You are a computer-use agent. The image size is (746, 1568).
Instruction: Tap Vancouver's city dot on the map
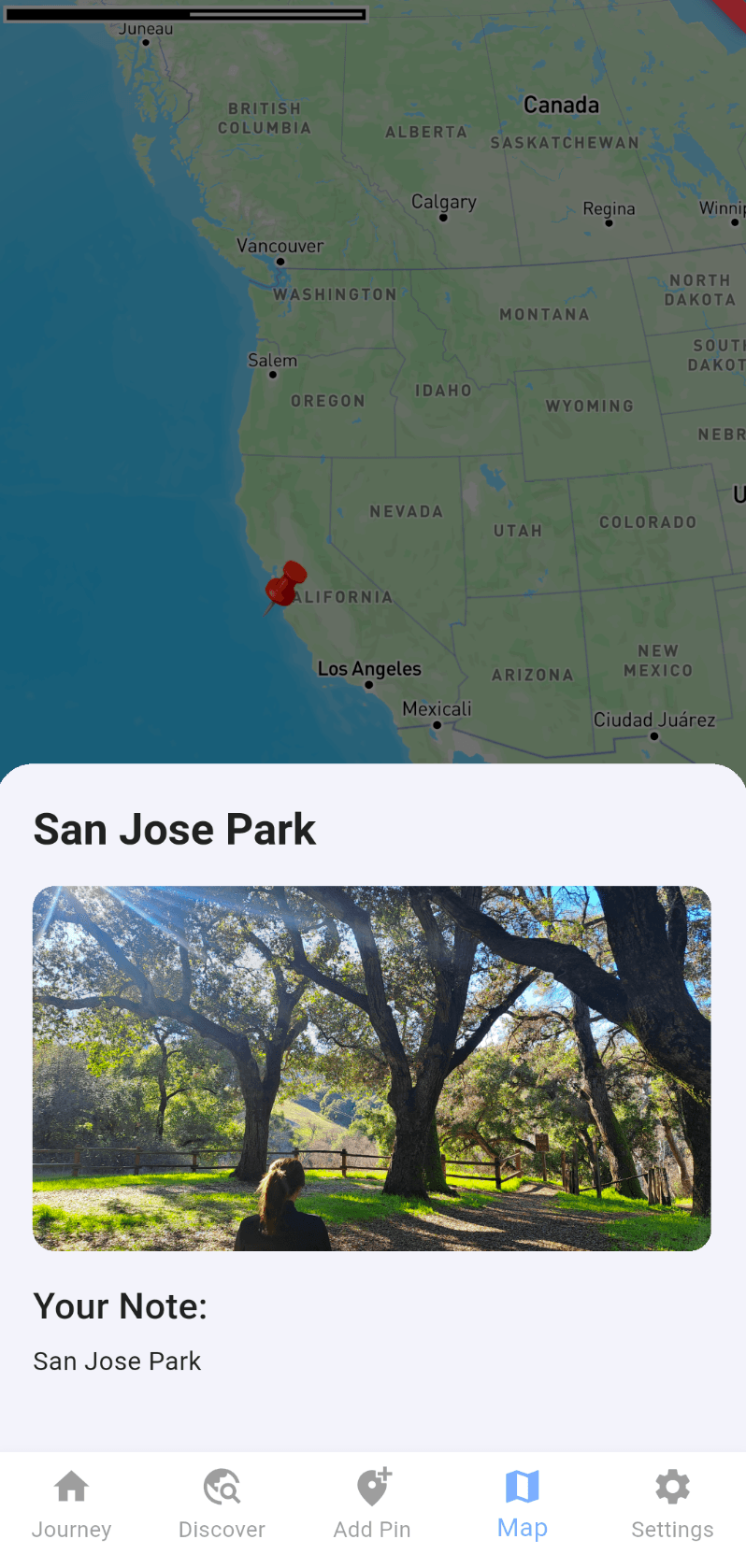pyautogui.click(x=280, y=263)
